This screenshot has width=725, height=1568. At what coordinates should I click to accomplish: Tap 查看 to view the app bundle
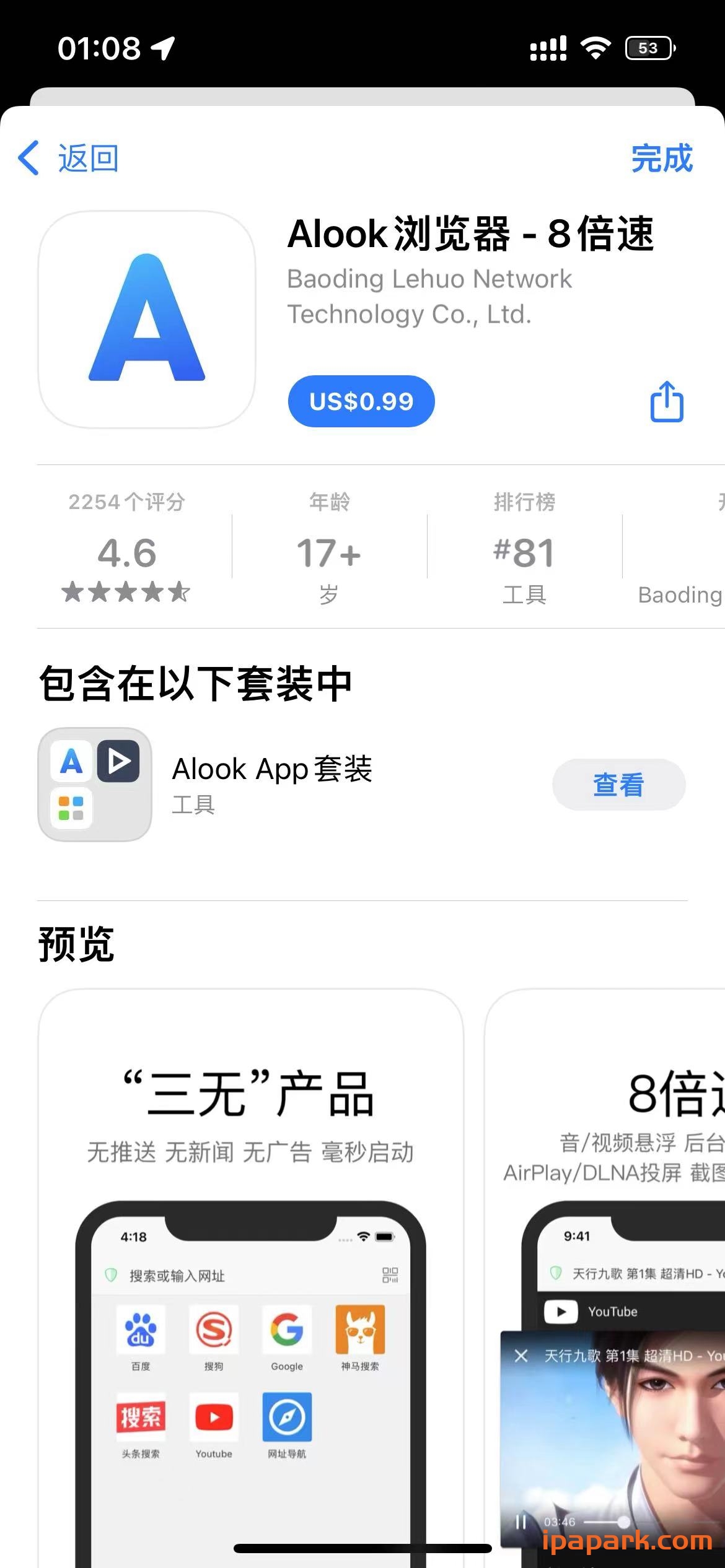pos(618,785)
